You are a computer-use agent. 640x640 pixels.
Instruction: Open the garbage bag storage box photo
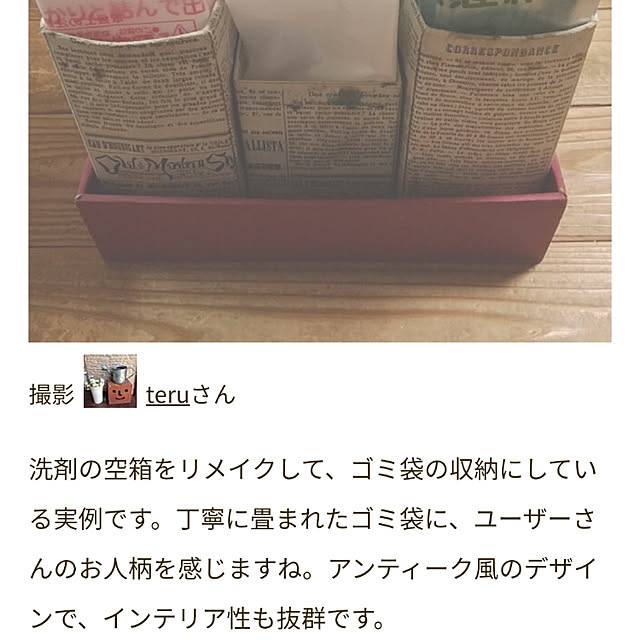(x=320, y=170)
